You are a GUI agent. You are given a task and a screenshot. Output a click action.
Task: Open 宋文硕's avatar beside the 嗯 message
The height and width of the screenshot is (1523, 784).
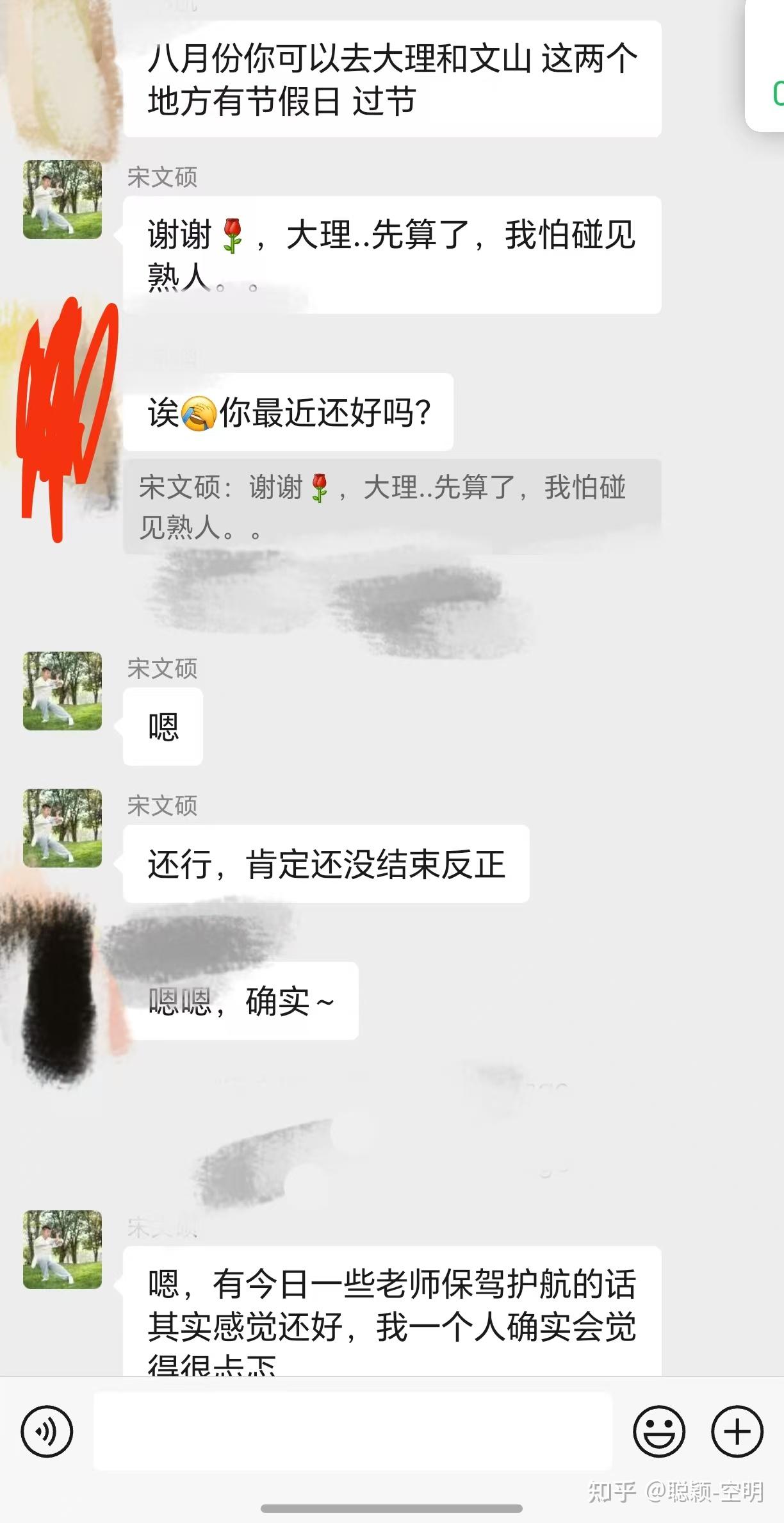(x=62, y=691)
